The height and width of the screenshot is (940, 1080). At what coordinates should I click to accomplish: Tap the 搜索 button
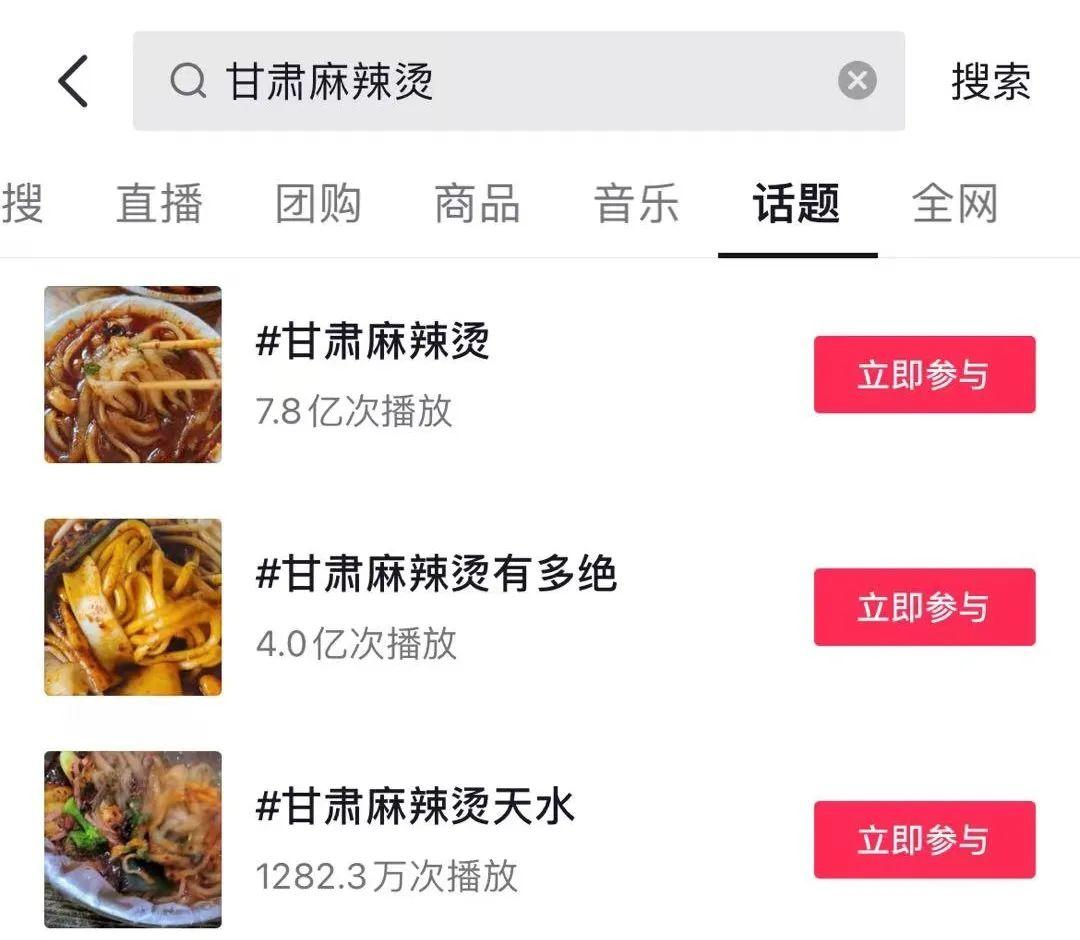click(990, 81)
